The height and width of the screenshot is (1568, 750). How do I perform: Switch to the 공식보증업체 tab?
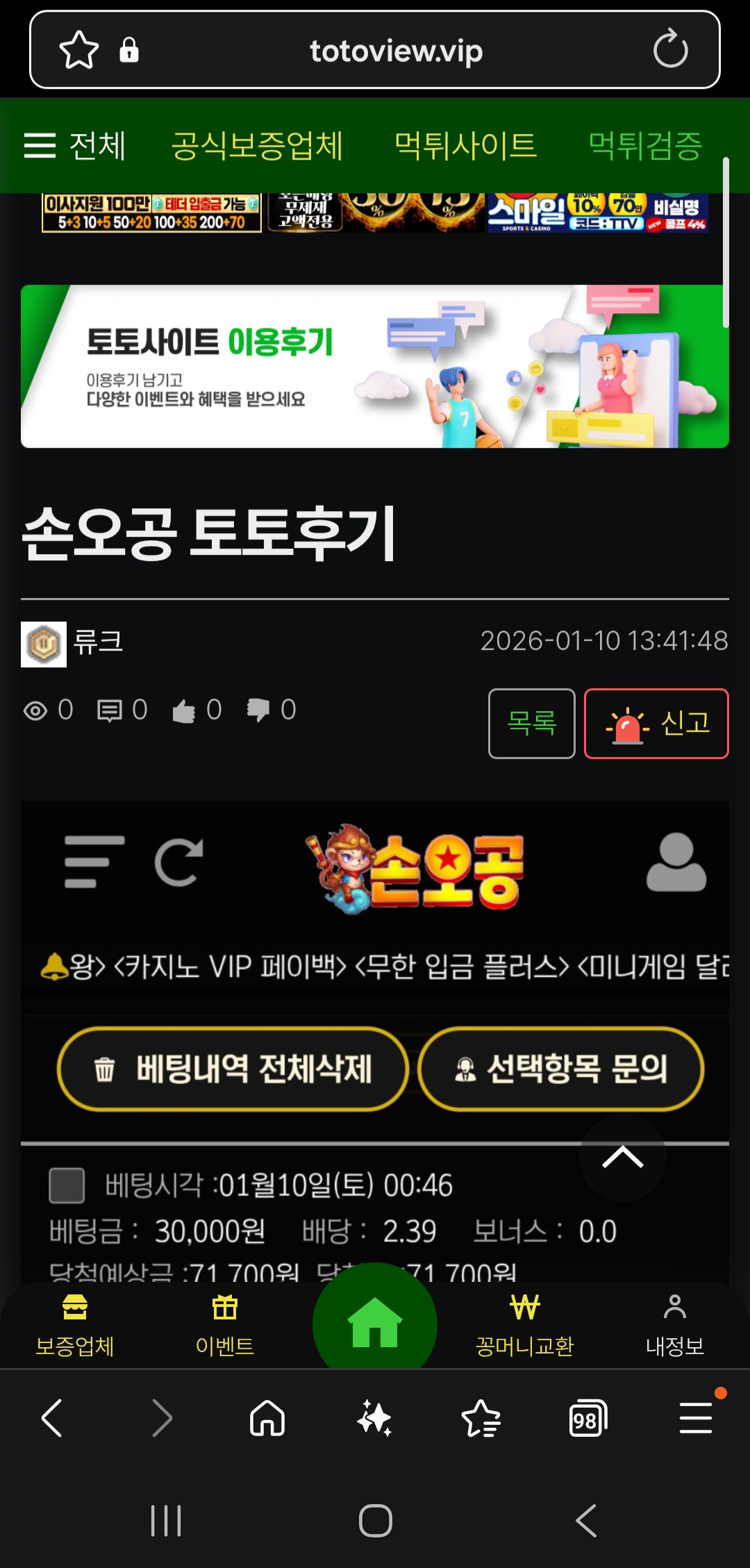[257, 146]
